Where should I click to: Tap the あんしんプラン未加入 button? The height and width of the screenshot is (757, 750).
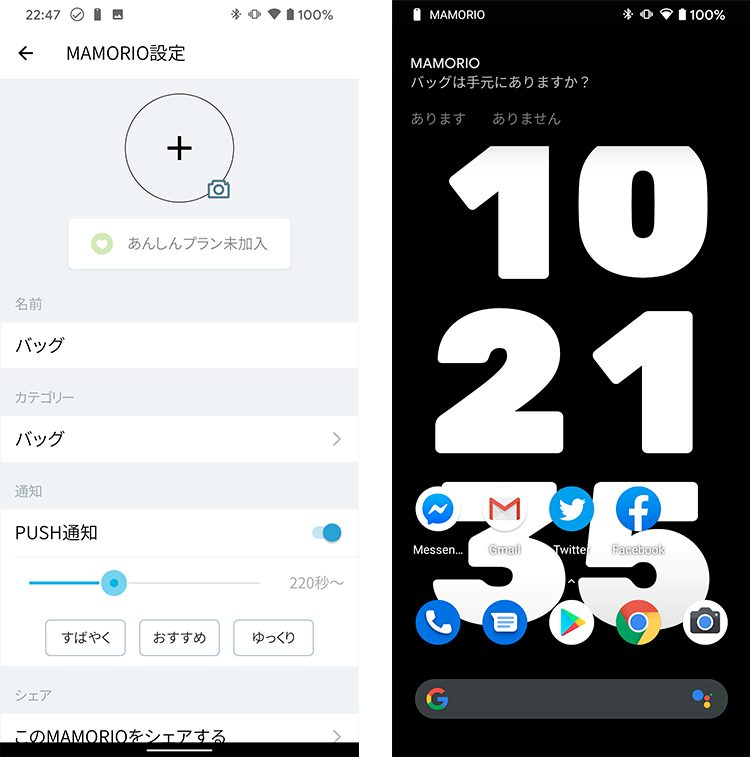[179, 243]
